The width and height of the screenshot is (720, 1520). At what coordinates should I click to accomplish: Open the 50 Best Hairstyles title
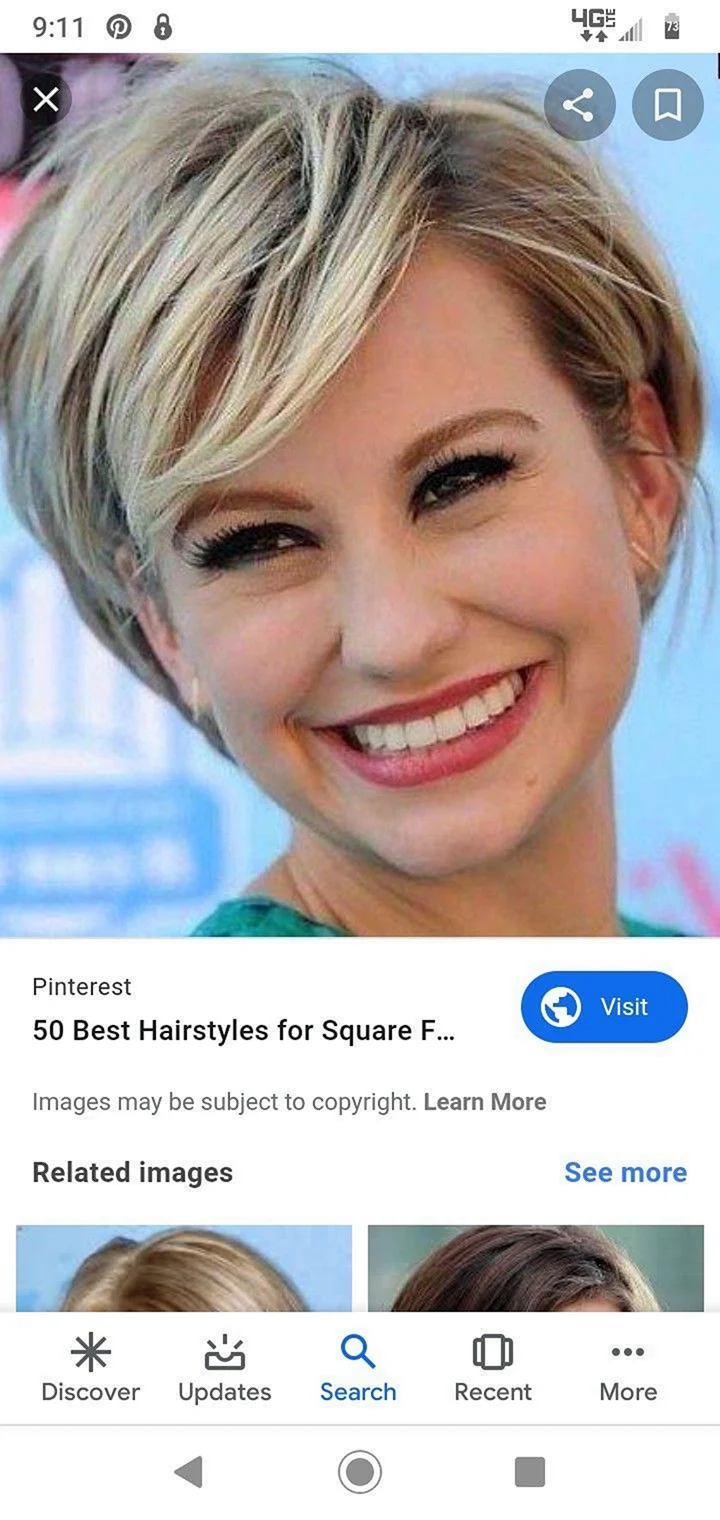point(243,1030)
